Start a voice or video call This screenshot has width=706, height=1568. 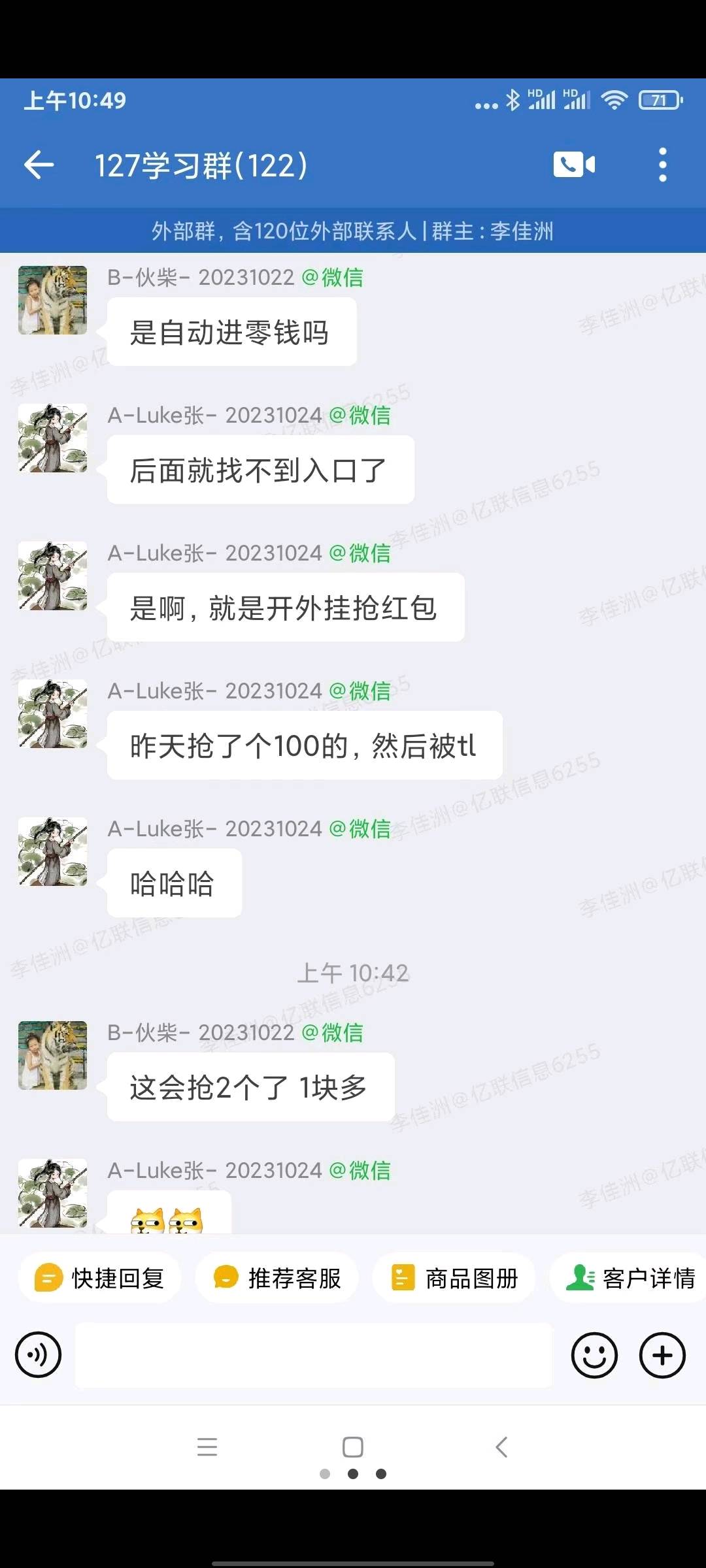(x=574, y=165)
